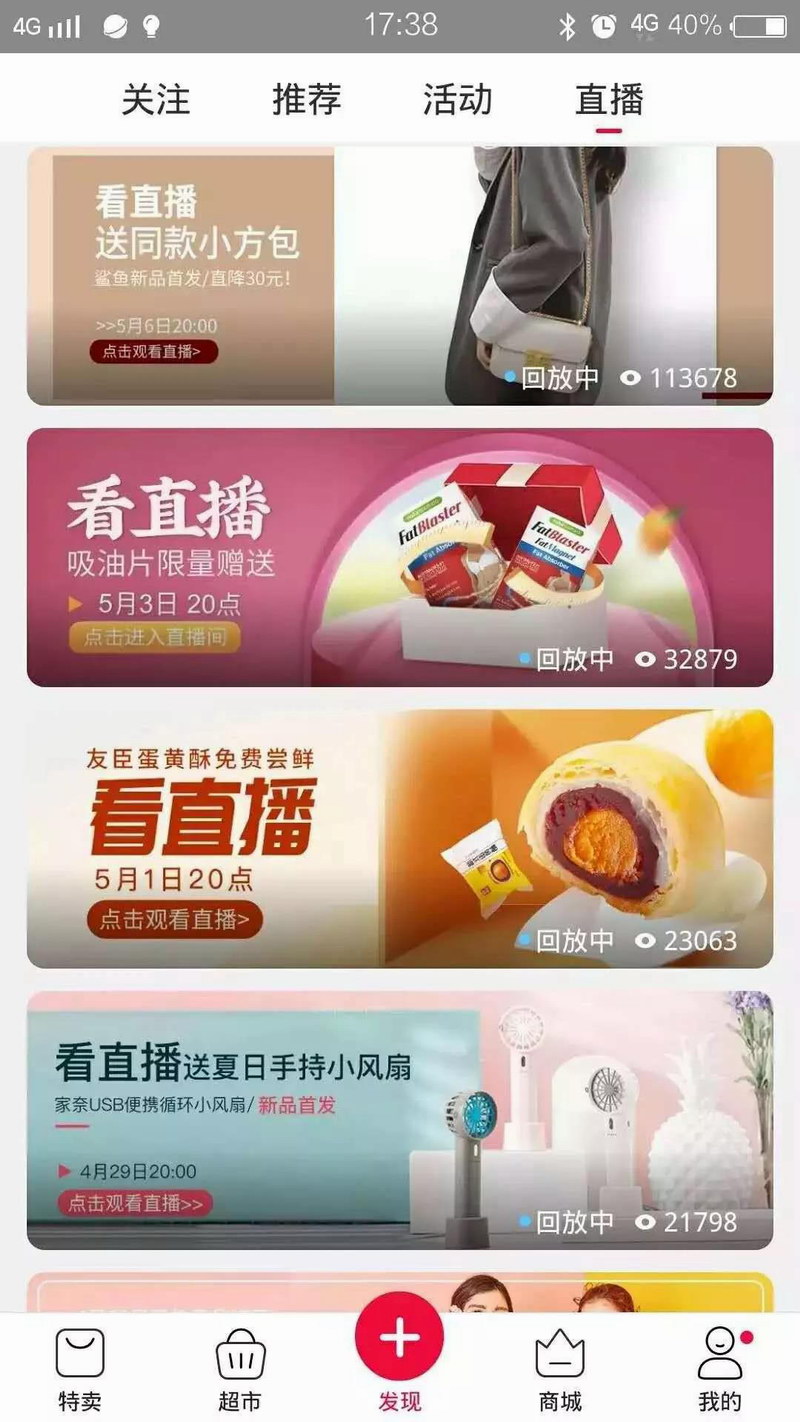This screenshot has width=800, height=1422.
Task: Open the 活动 tab
Action: 457,99
